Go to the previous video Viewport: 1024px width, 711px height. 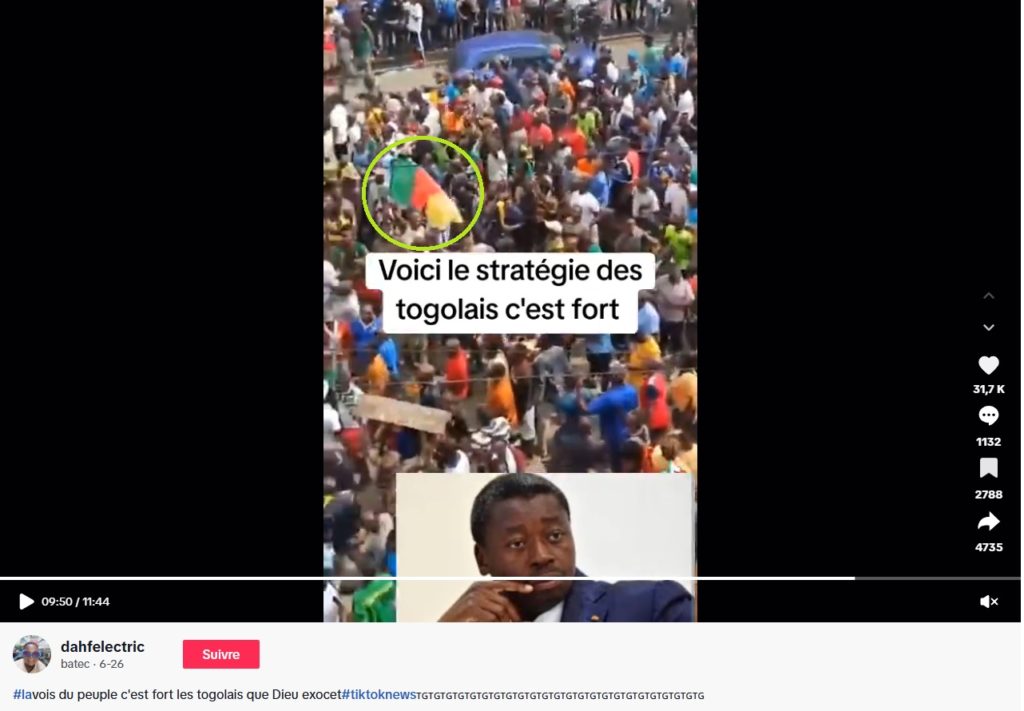click(988, 296)
